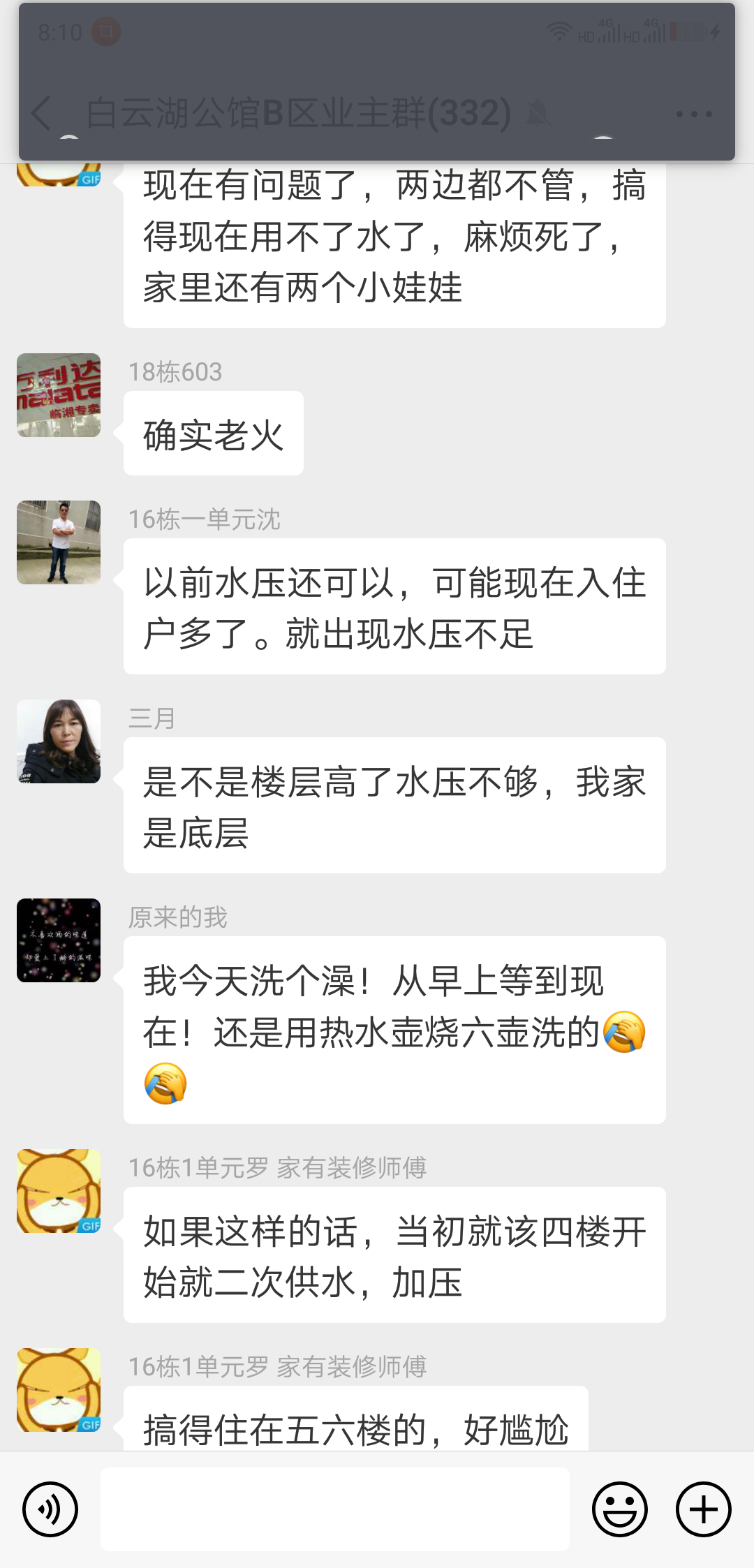The height and width of the screenshot is (1568, 754).
Task: Open the group chat overflow menu
Action: pos(693,114)
